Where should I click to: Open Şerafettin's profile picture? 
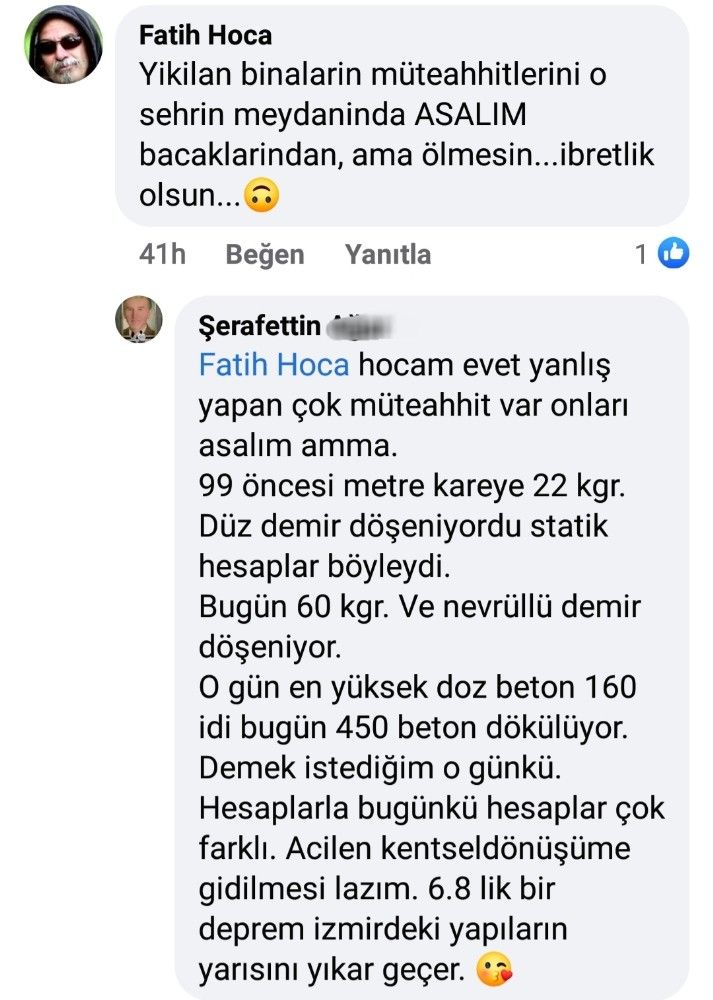coord(138,319)
